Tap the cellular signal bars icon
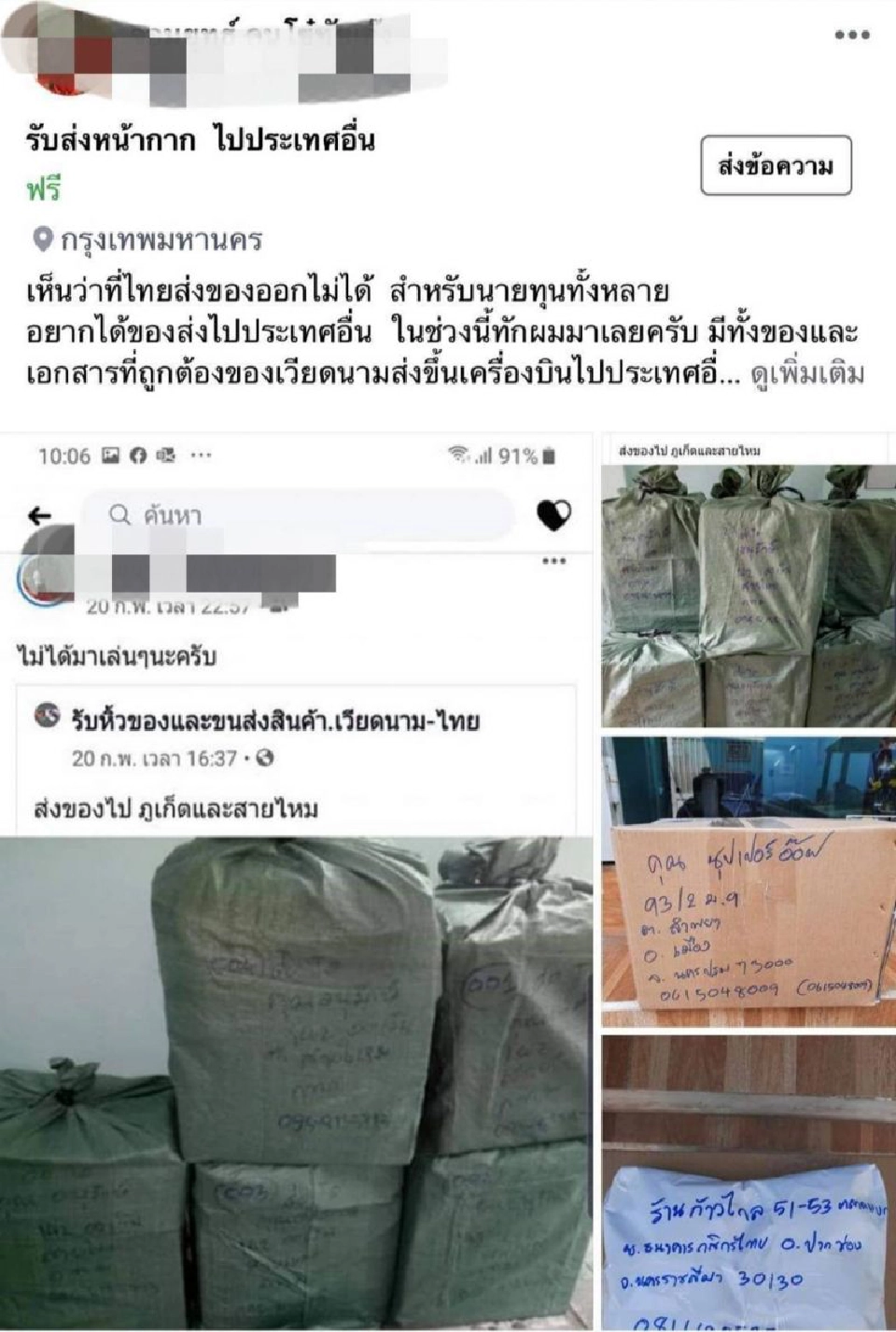This screenshot has height=1332, width=896. coord(483,455)
